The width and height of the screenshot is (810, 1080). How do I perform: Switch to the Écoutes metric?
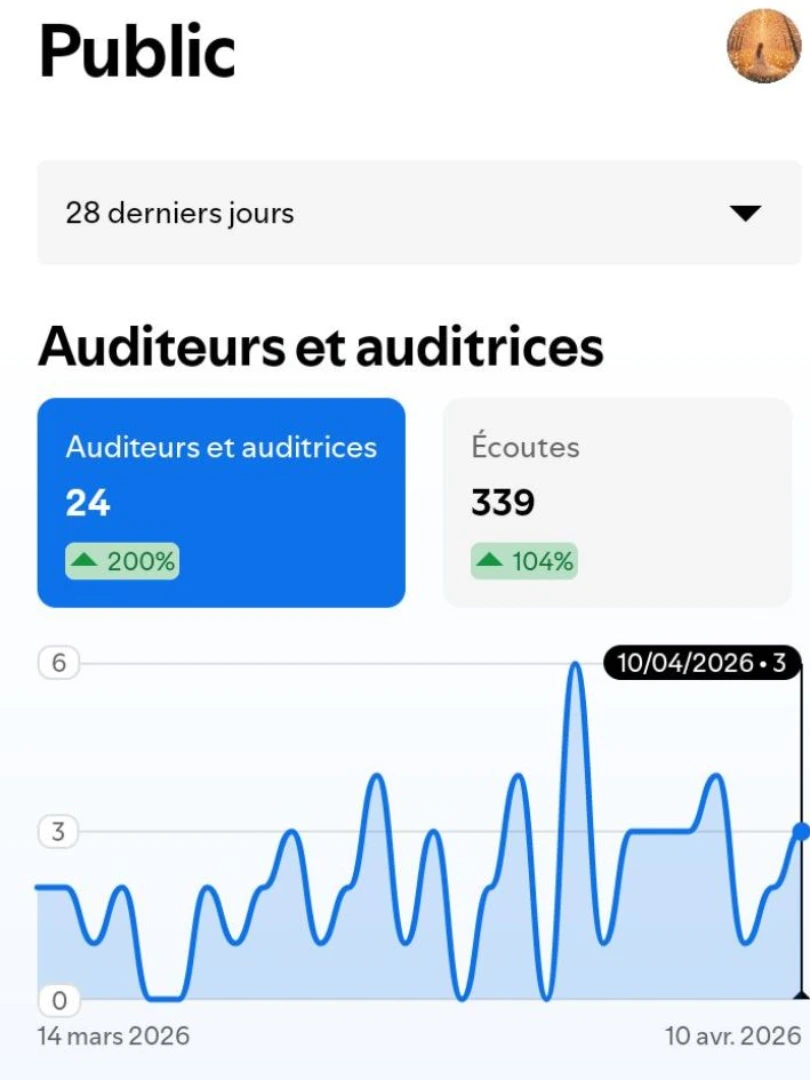(616, 502)
